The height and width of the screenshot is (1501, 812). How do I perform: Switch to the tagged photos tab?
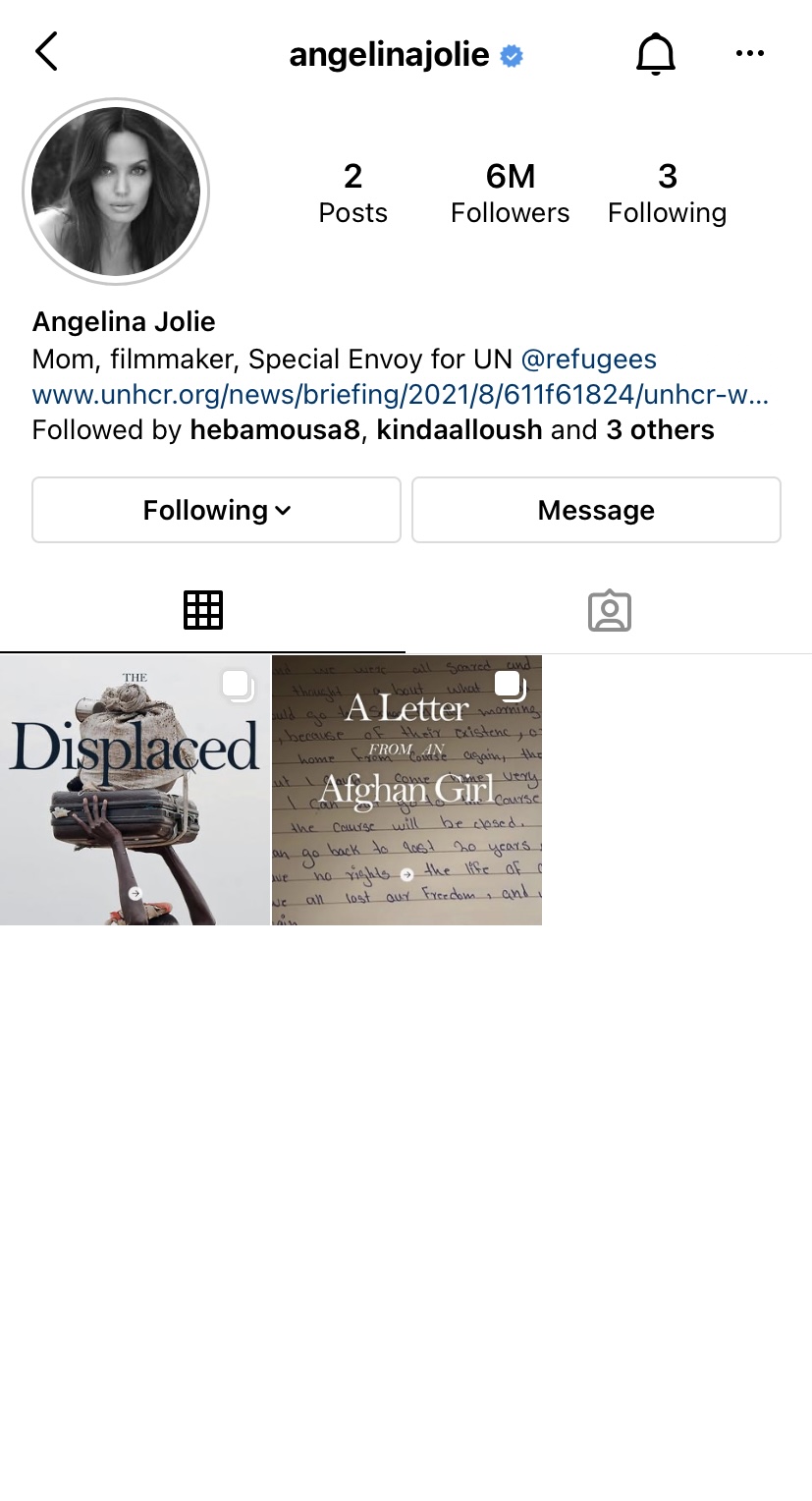pos(609,611)
